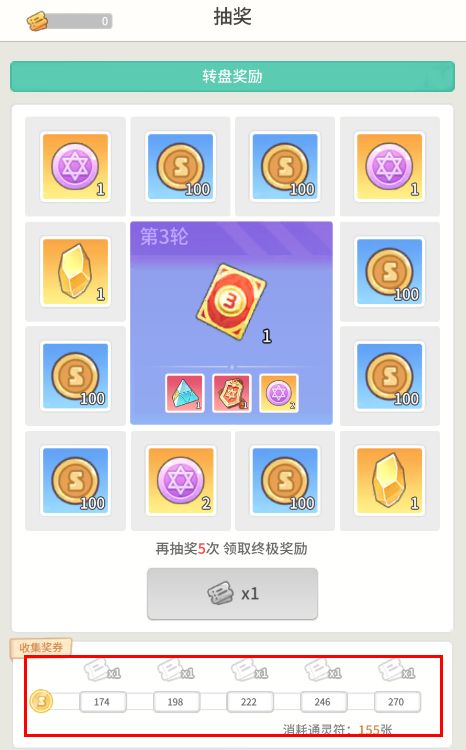
Task: View the round 3 red card grand prize
Action: pyautogui.click(x=232, y=301)
